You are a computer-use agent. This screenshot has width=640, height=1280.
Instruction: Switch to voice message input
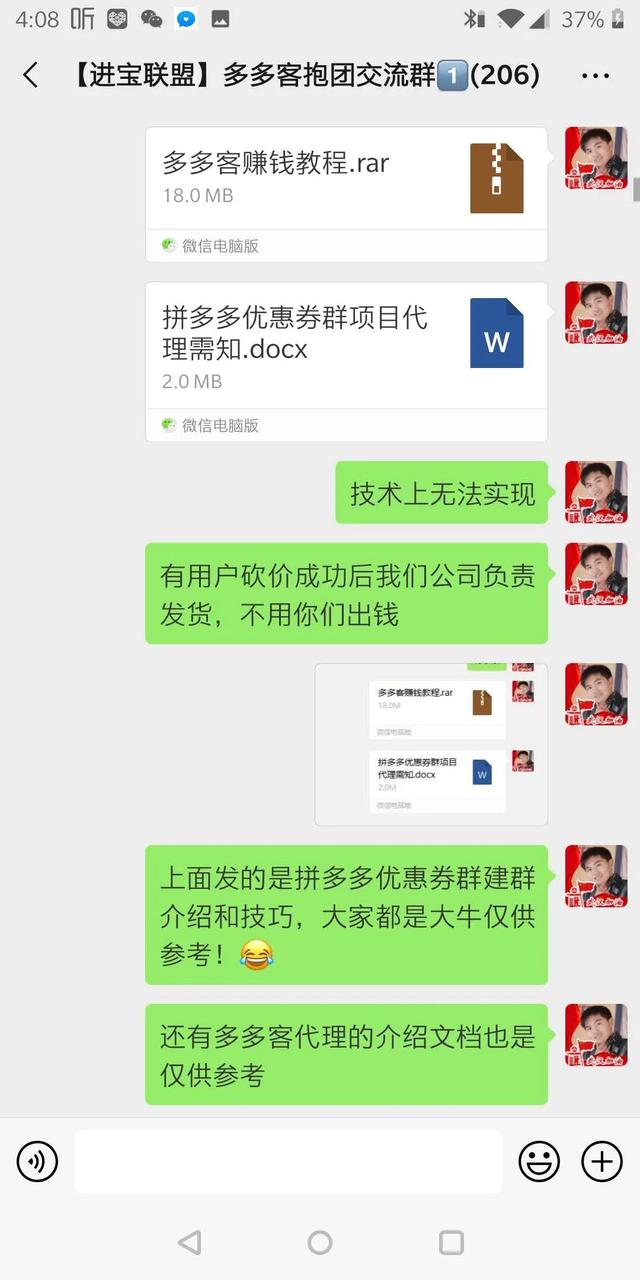pos(37,1161)
